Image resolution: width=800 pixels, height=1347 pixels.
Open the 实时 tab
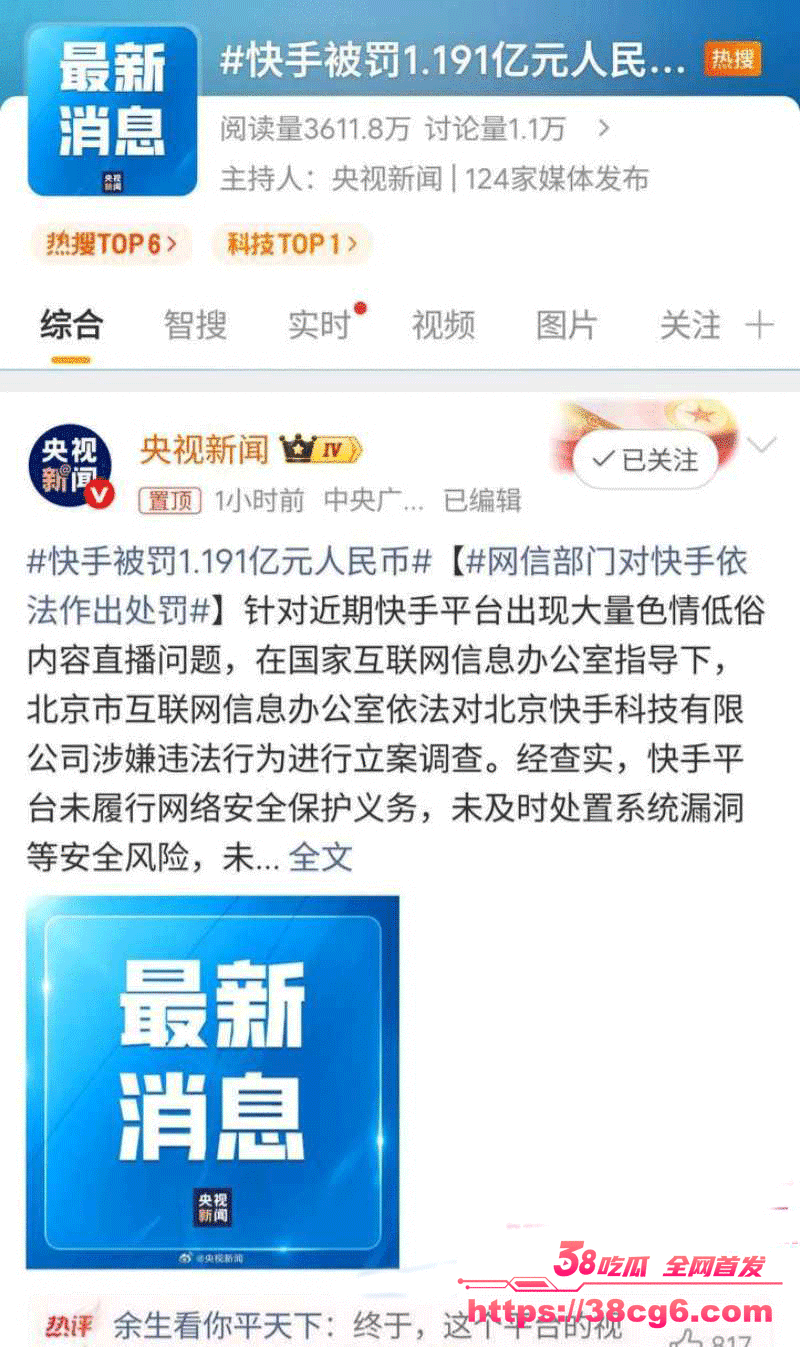tap(319, 326)
